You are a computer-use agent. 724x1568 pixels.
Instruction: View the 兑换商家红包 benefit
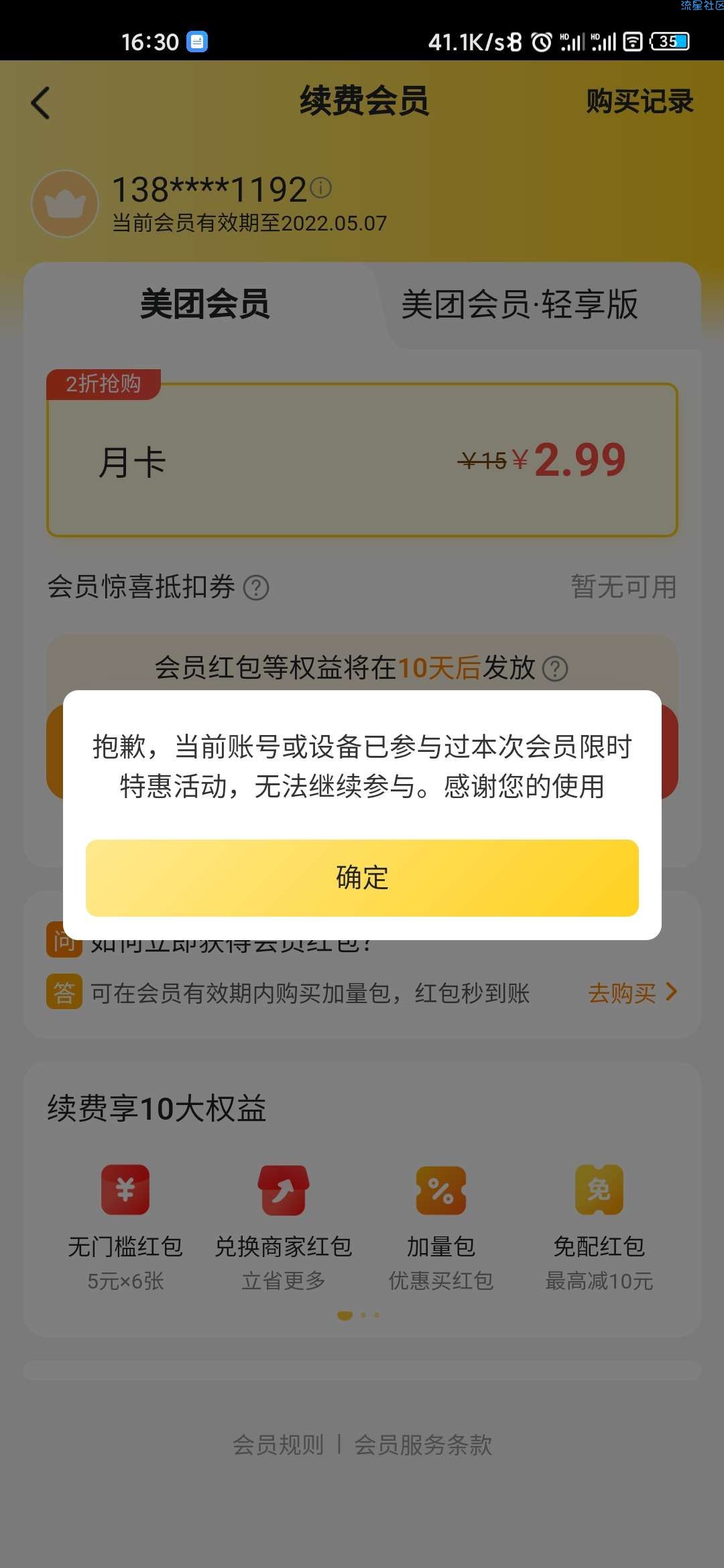(284, 1228)
